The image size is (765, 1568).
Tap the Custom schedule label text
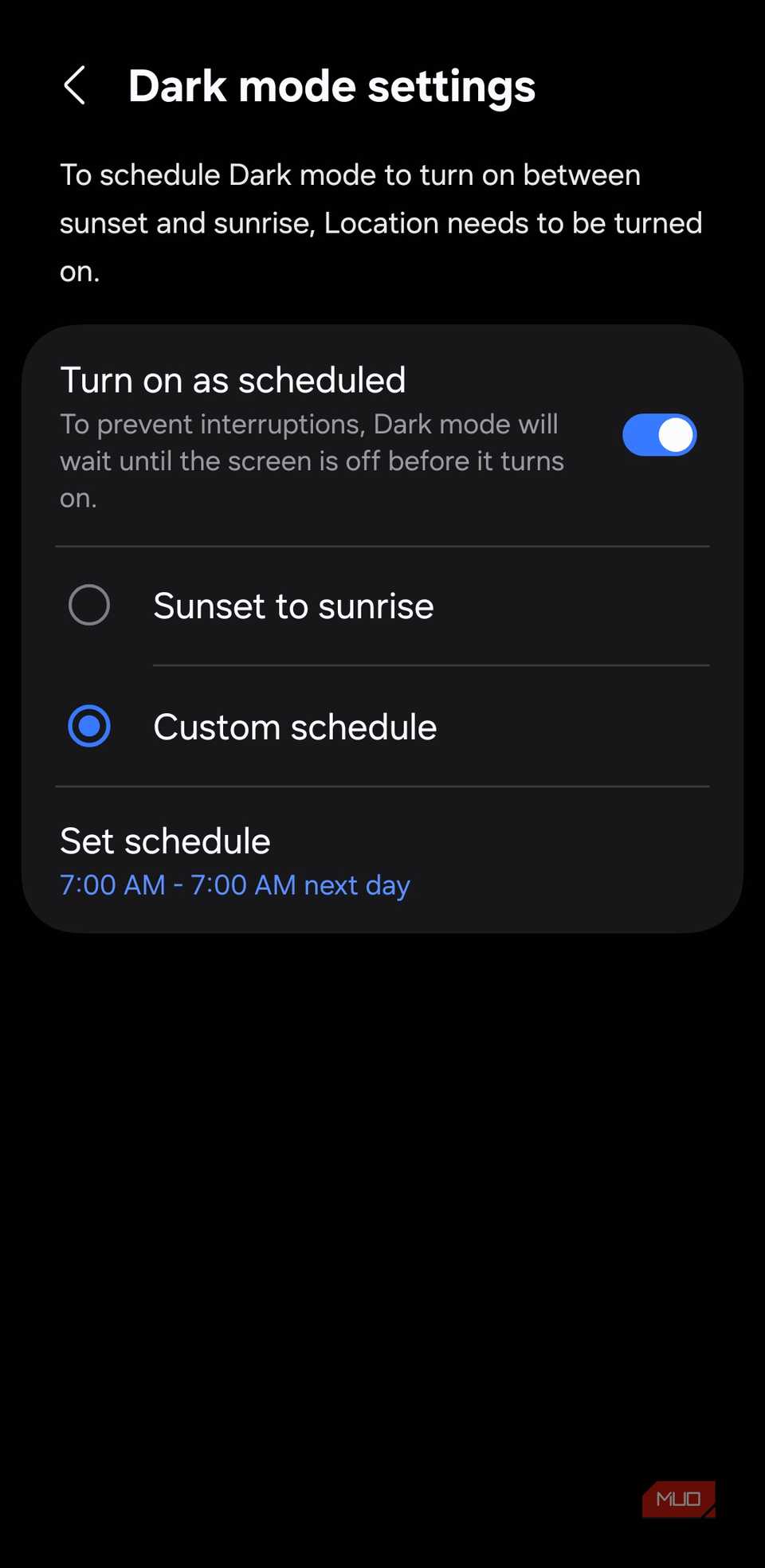pyautogui.click(x=296, y=726)
